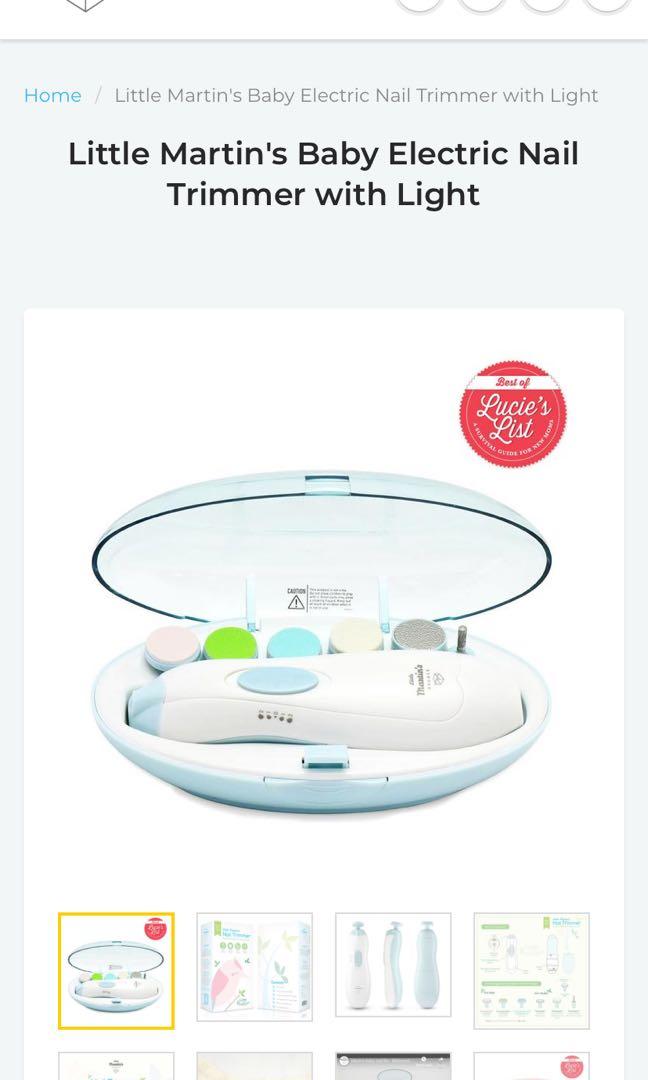
Task: Select the first thumbnail showing the trimmer case
Action: point(116,970)
